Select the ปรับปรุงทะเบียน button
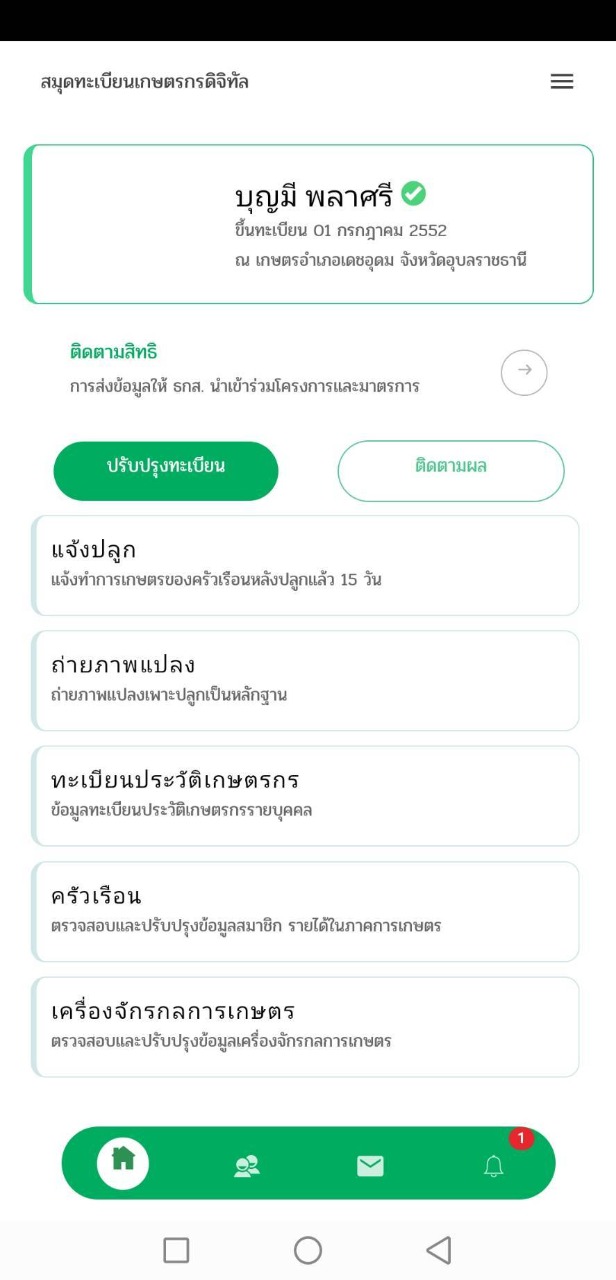The width and height of the screenshot is (616, 1280). [x=166, y=471]
